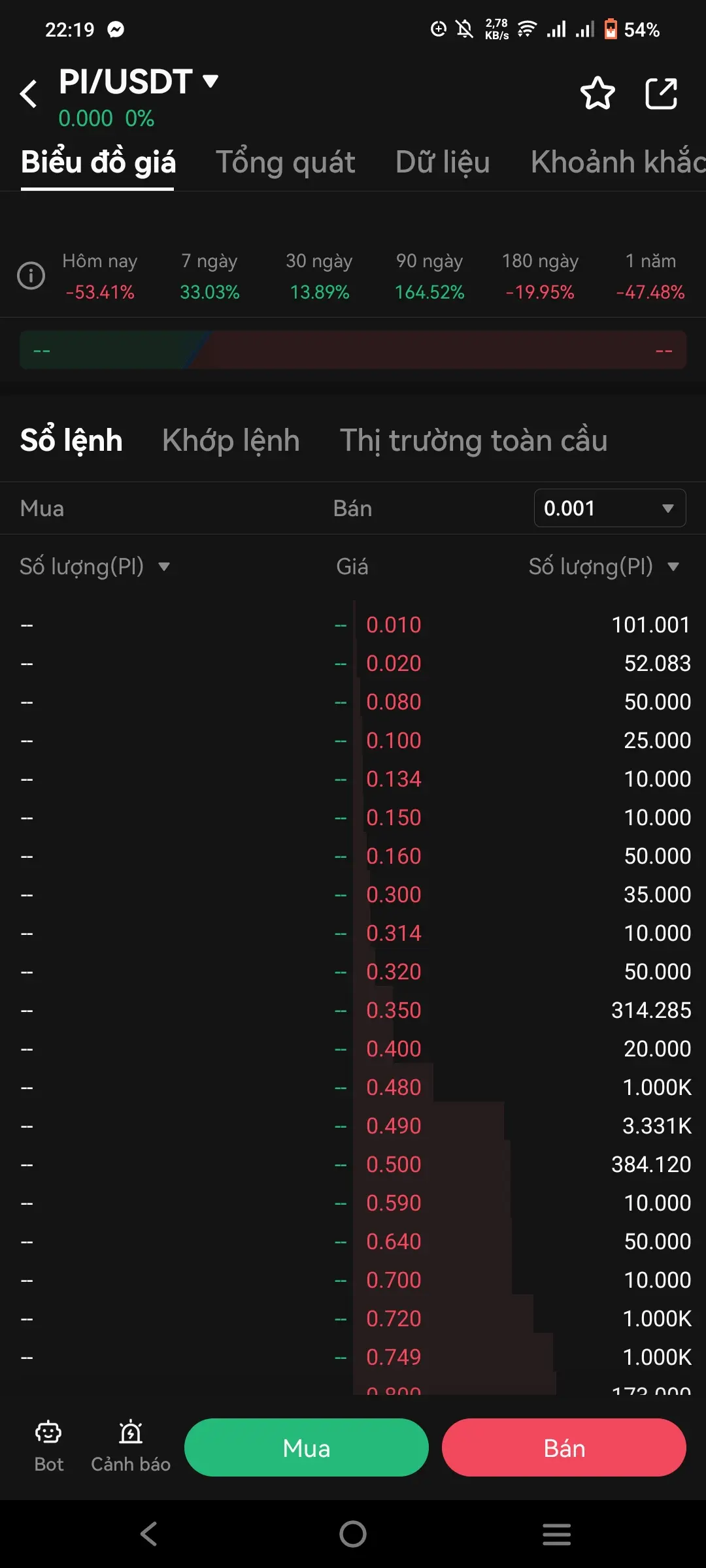
Task: Go to the system home screen
Action: (353, 1534)
